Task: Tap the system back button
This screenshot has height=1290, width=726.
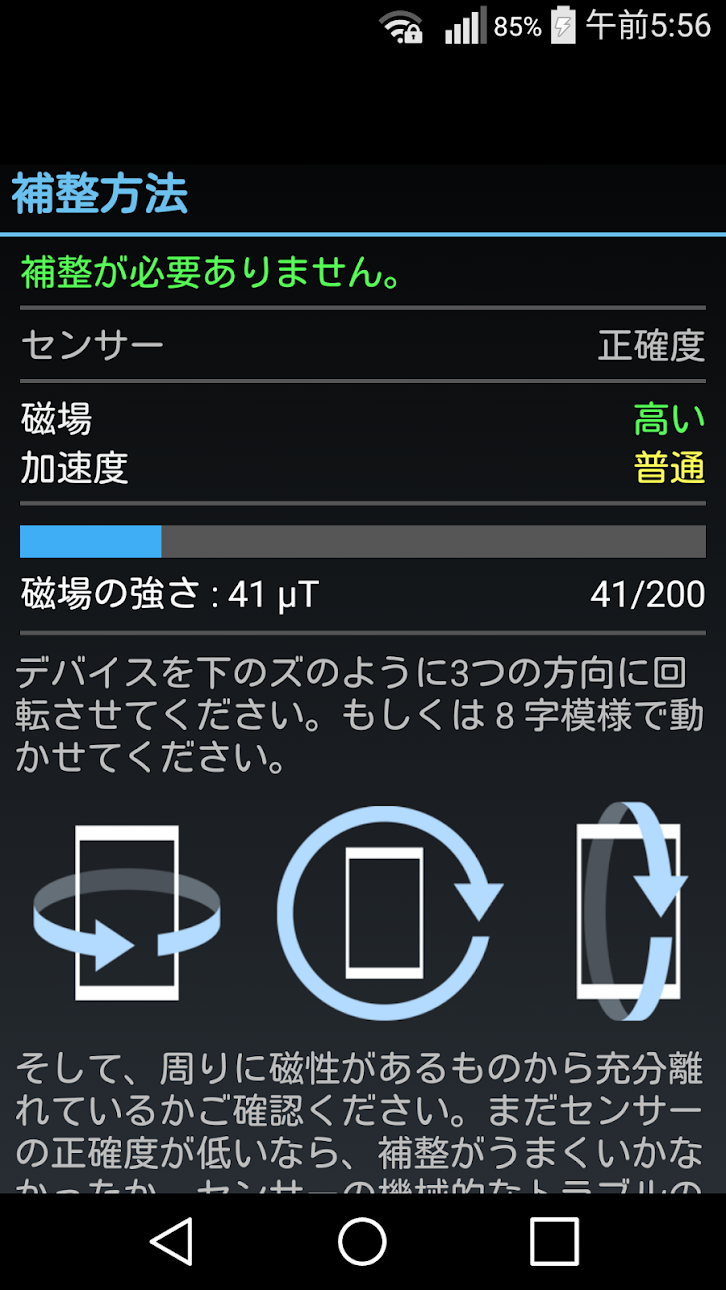Action: click(172, 1241)
